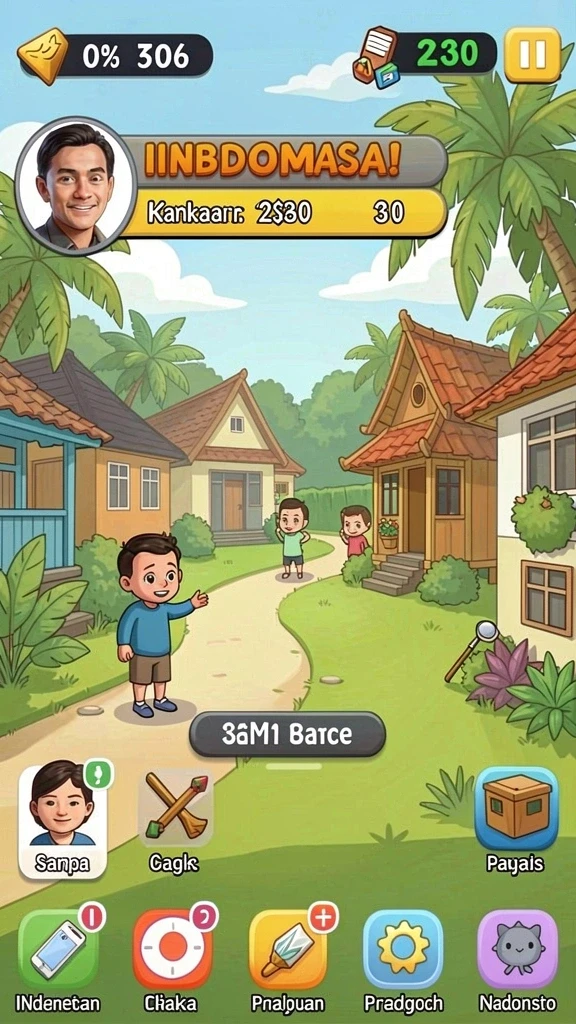
Task: Open the Sanpa character card
Action: click(63, 822)
